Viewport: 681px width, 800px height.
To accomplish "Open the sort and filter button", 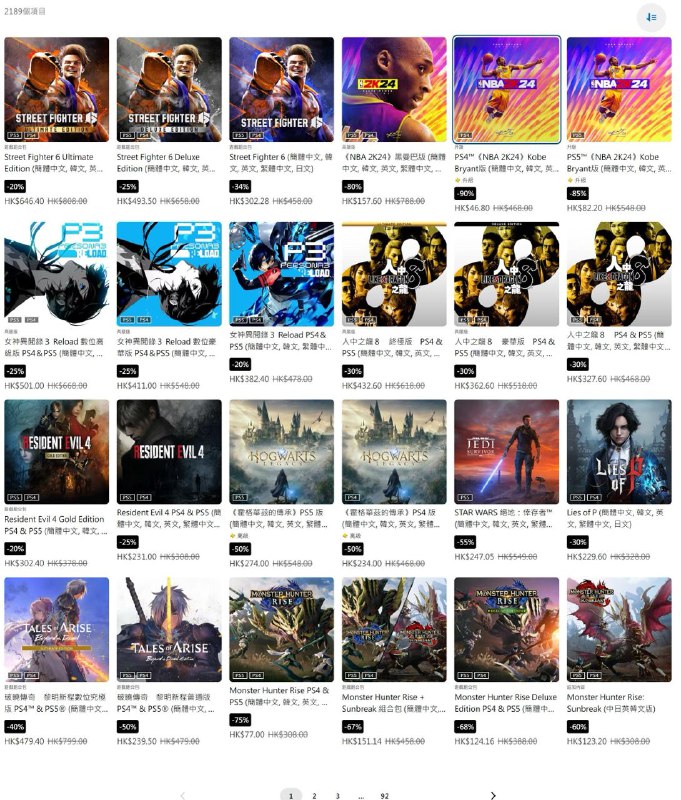I will (652, 17).
